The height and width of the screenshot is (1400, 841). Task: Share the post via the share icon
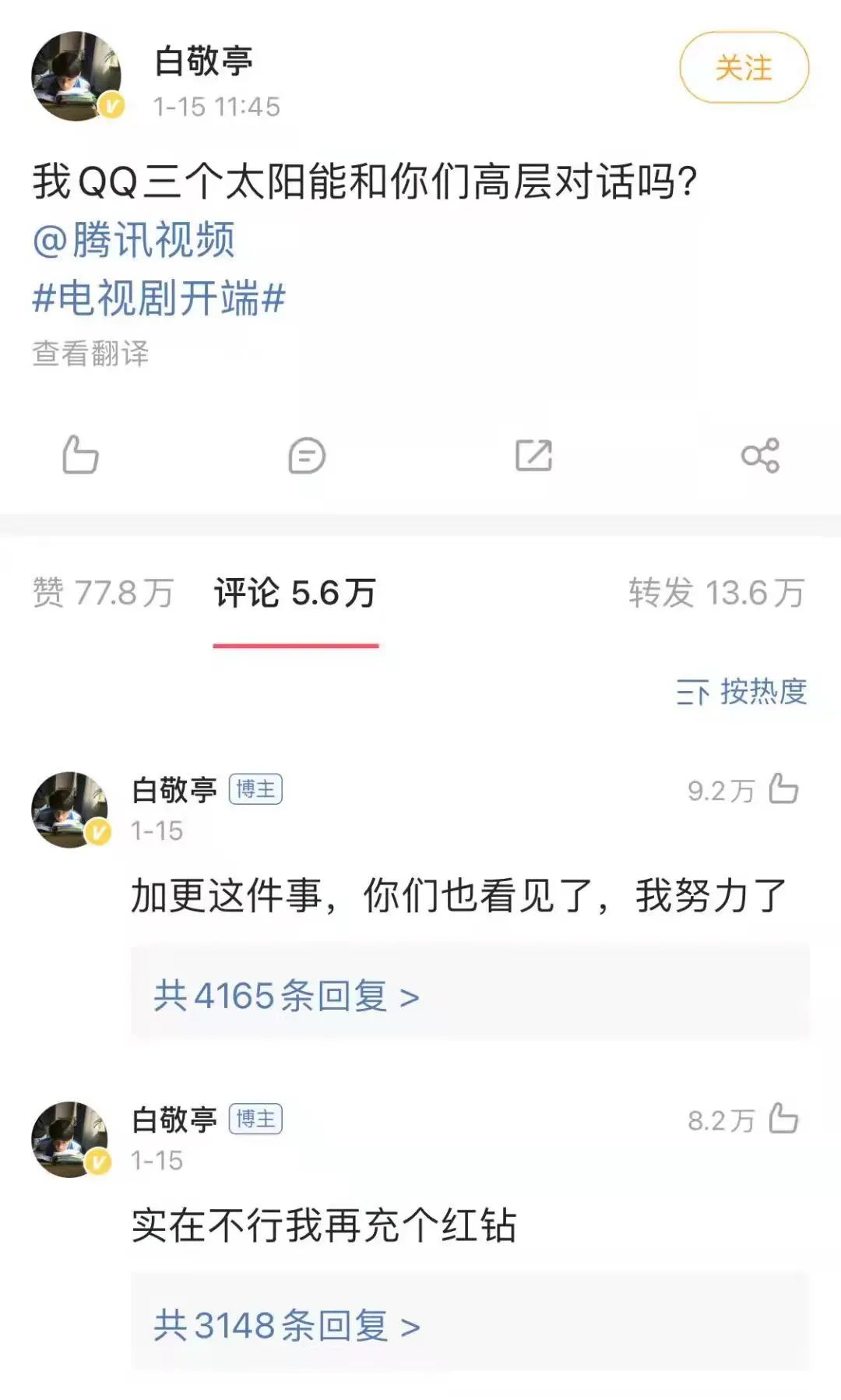point(760,456)
